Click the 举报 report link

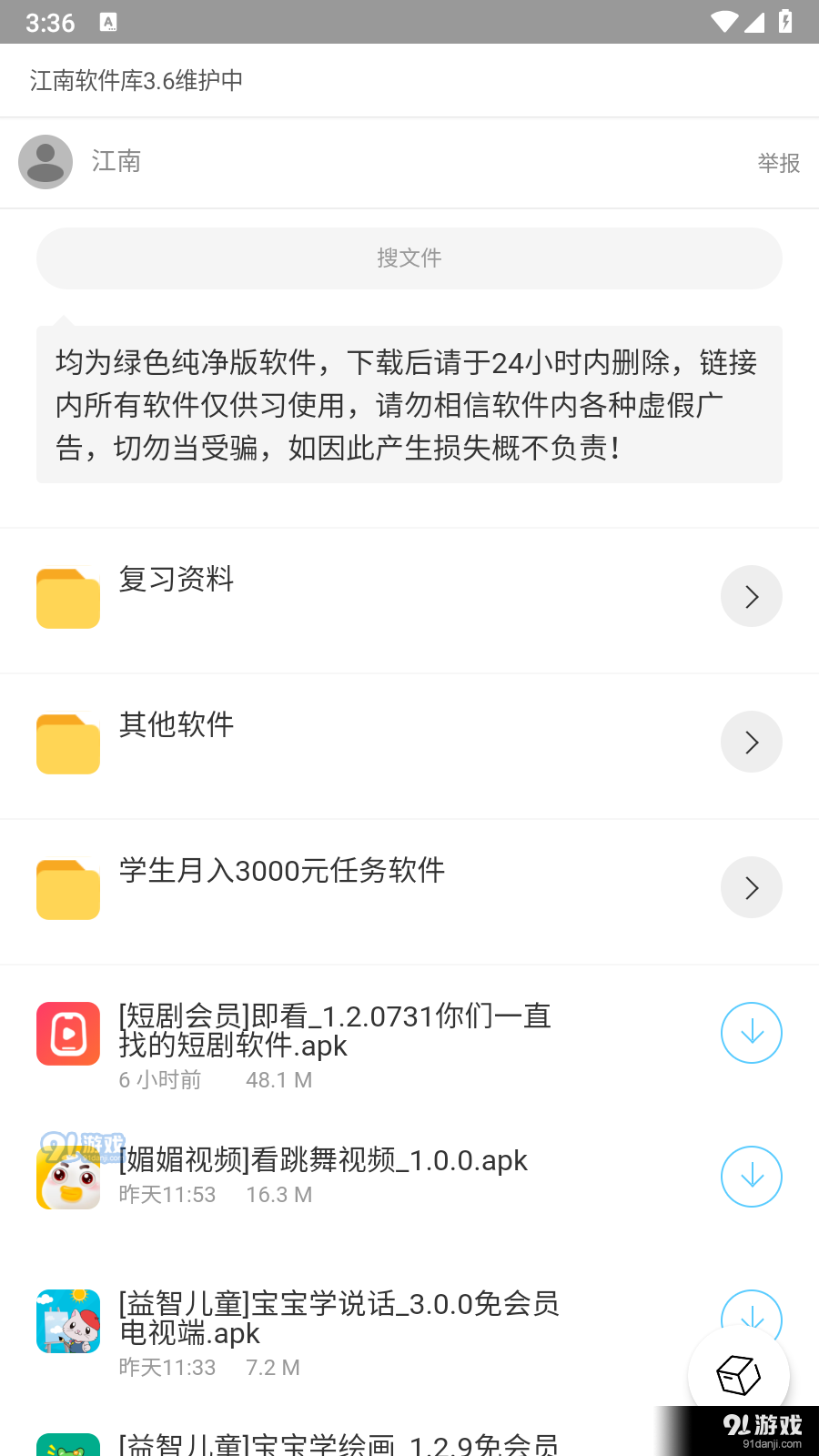(x=778, y=163)
